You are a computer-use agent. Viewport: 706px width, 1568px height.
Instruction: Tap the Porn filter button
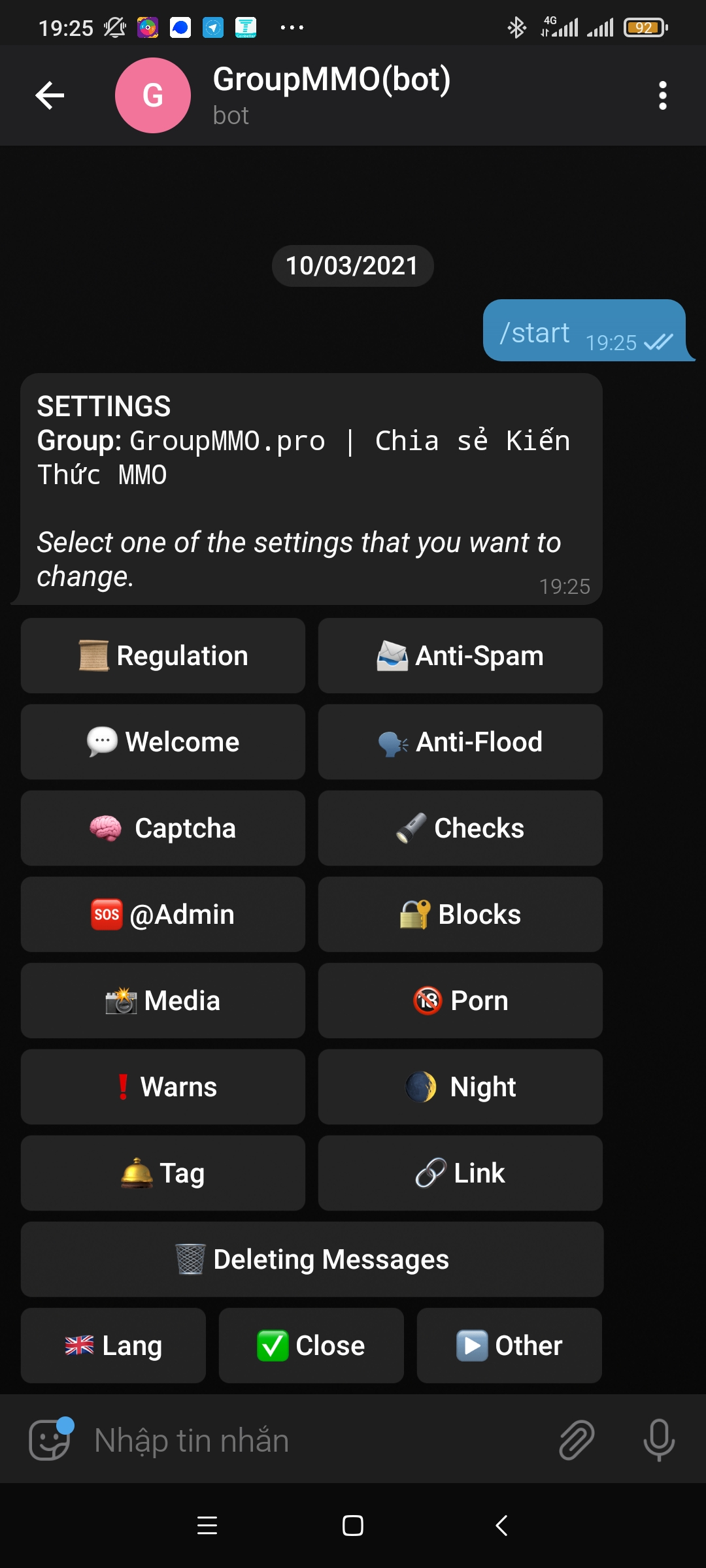point(460,1000)
